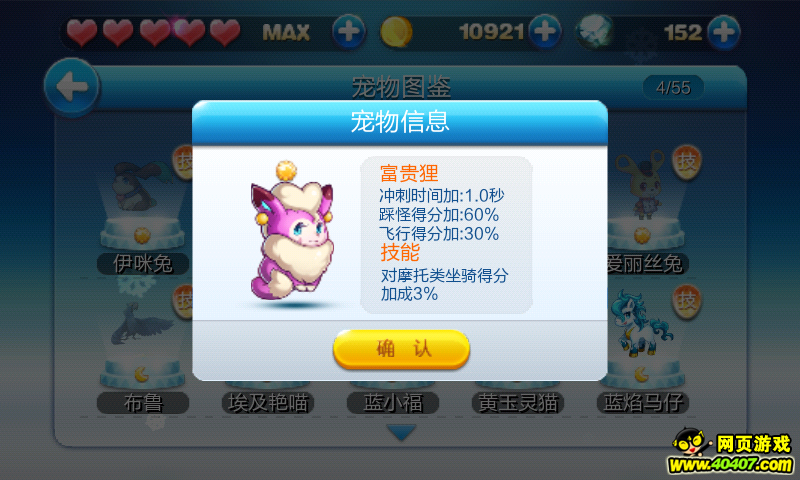The width and height of the screenshot is (800, 480).
Task: Go back from the pet gallery
Action: tap(71, 87)
